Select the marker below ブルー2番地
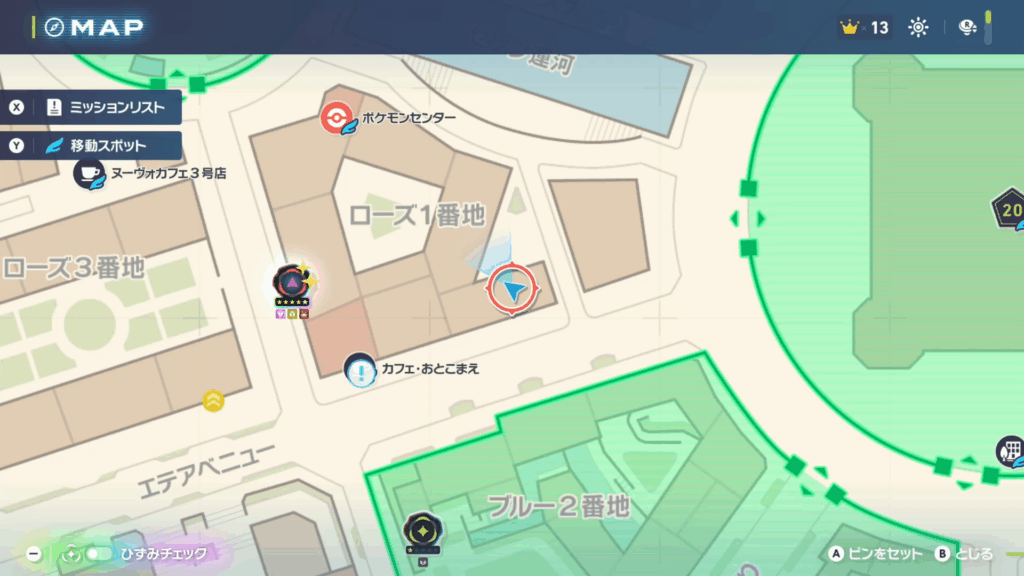Viewport: 1024px width, 576px height. (x=421, y=530)
